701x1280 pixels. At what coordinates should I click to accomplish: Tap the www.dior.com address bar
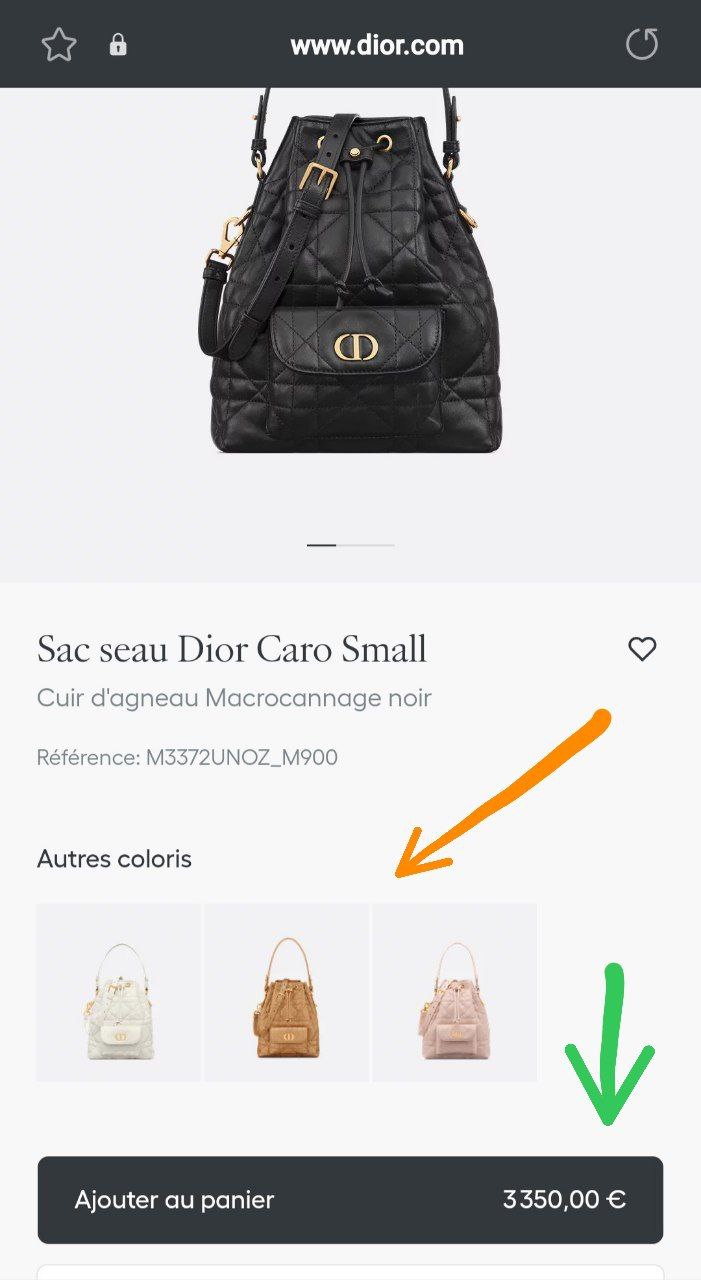tap(377, 45)
